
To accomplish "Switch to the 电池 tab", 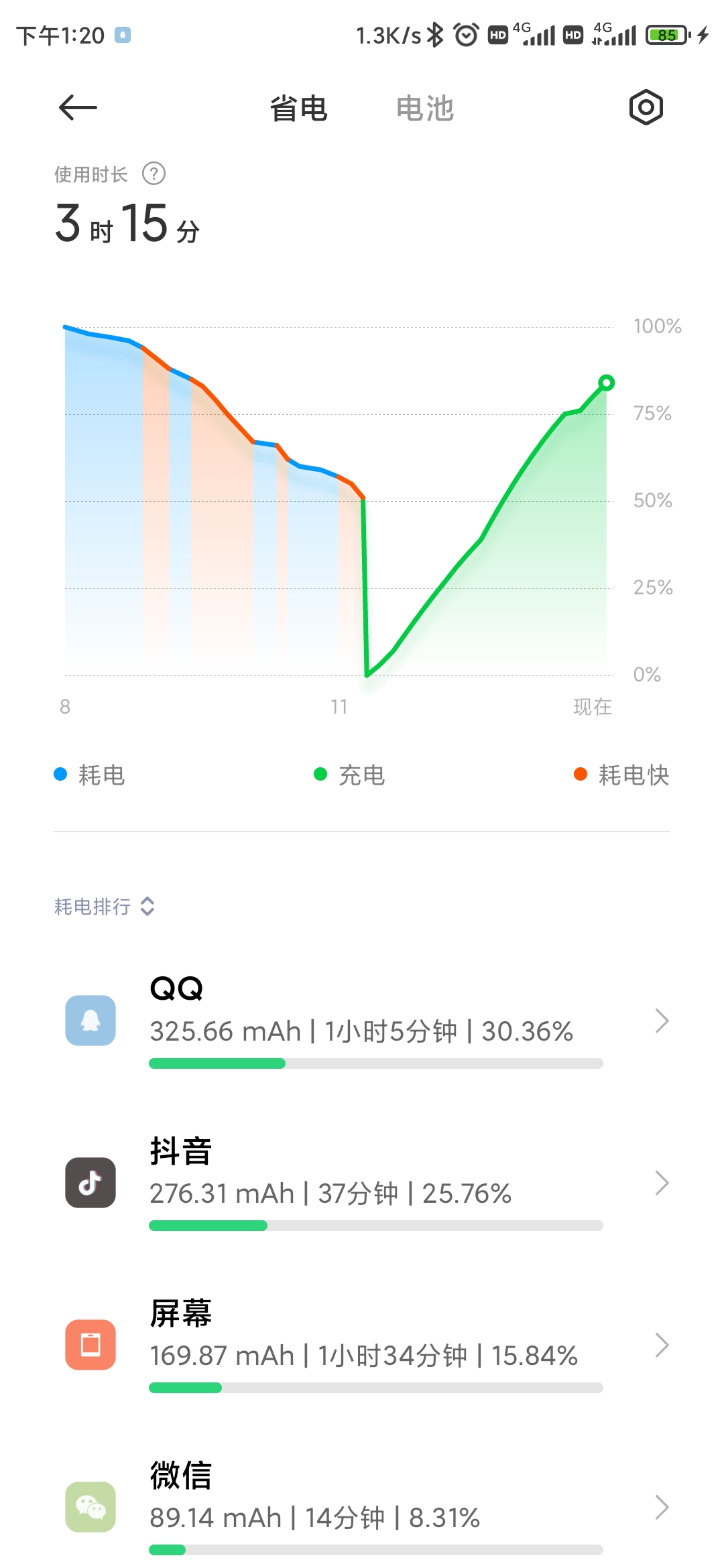I will 425,109.
